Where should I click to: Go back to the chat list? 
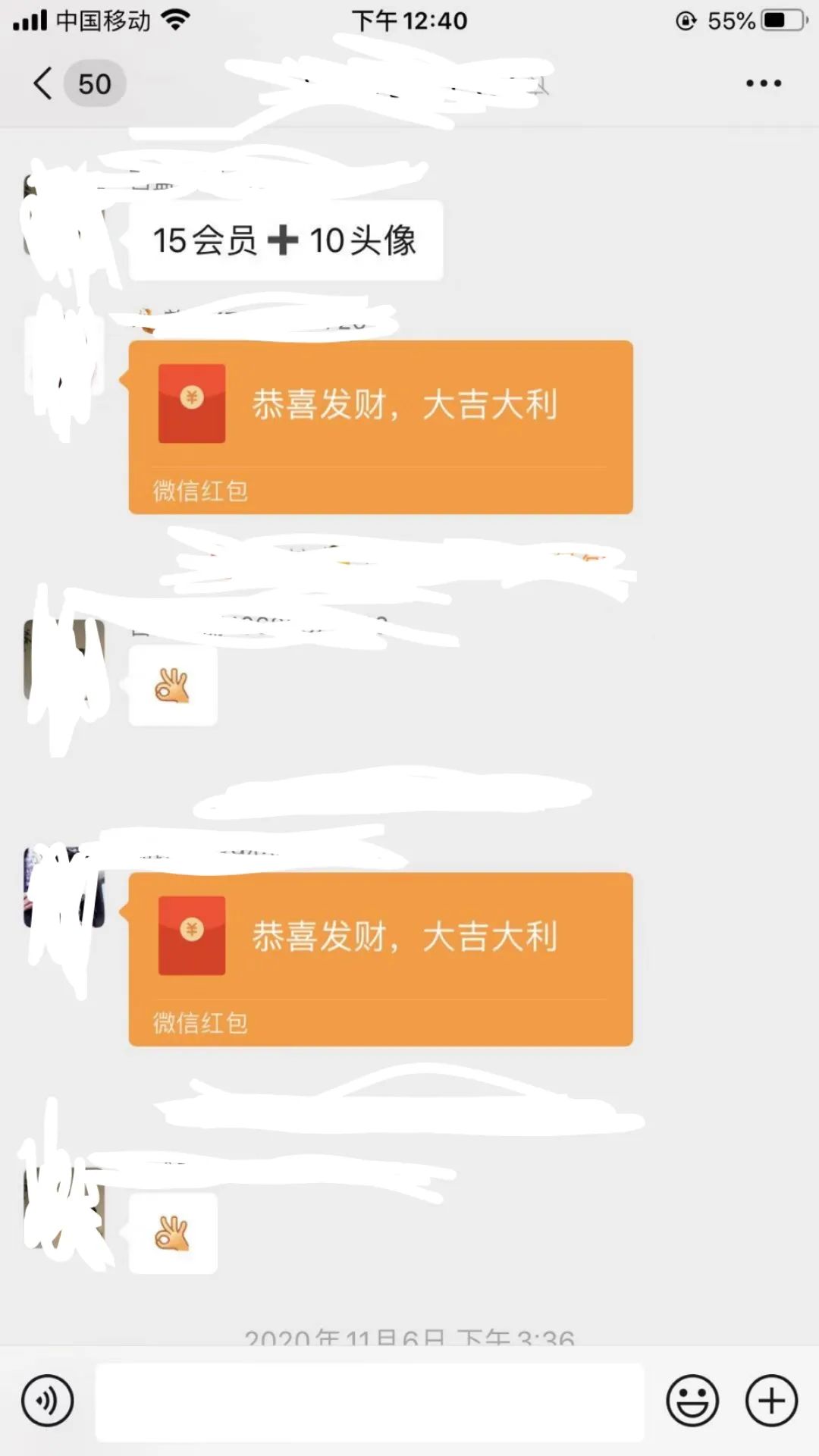(44, 83)
